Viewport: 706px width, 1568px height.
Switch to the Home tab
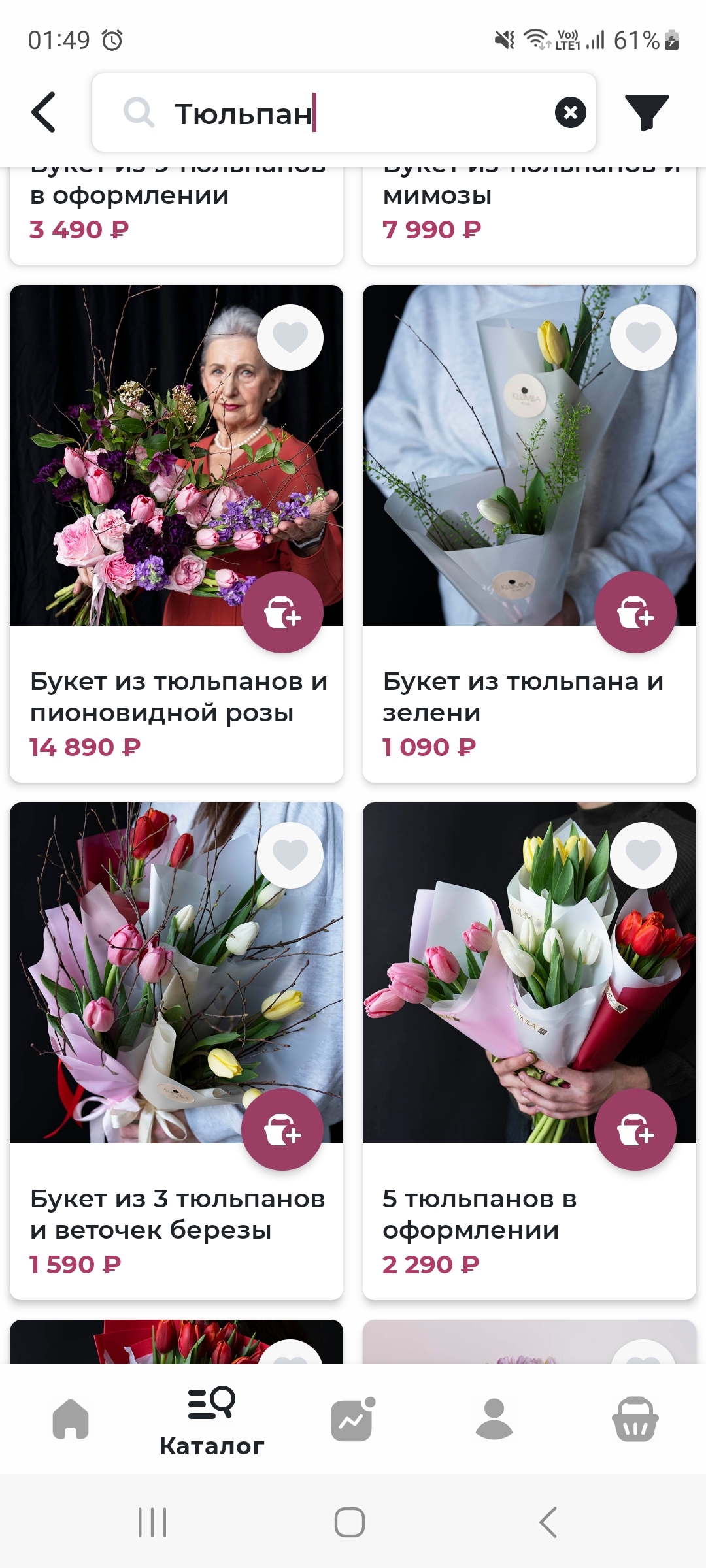(71, 1419)
